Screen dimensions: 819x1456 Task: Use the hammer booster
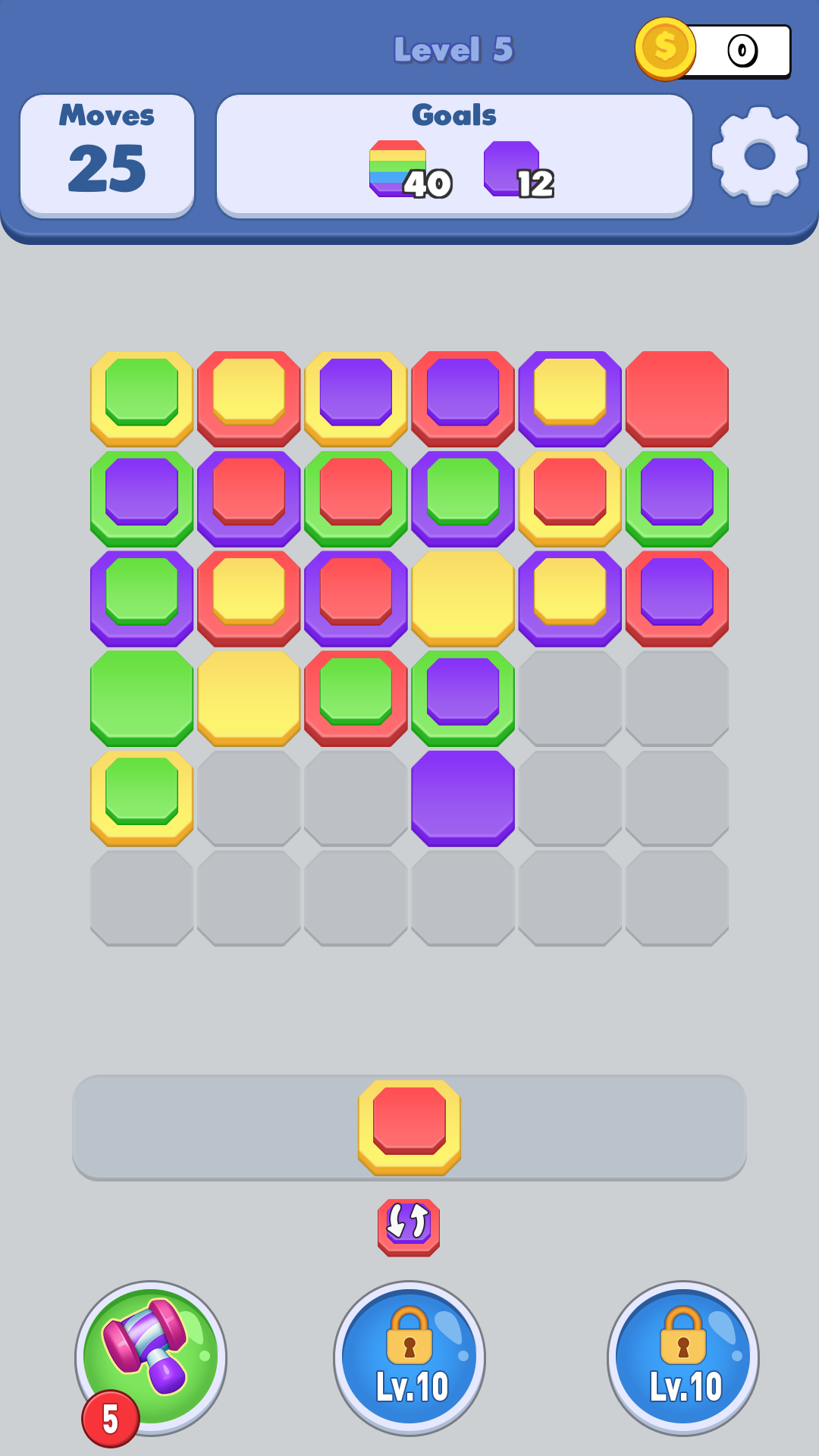[x=151, y=1357]
